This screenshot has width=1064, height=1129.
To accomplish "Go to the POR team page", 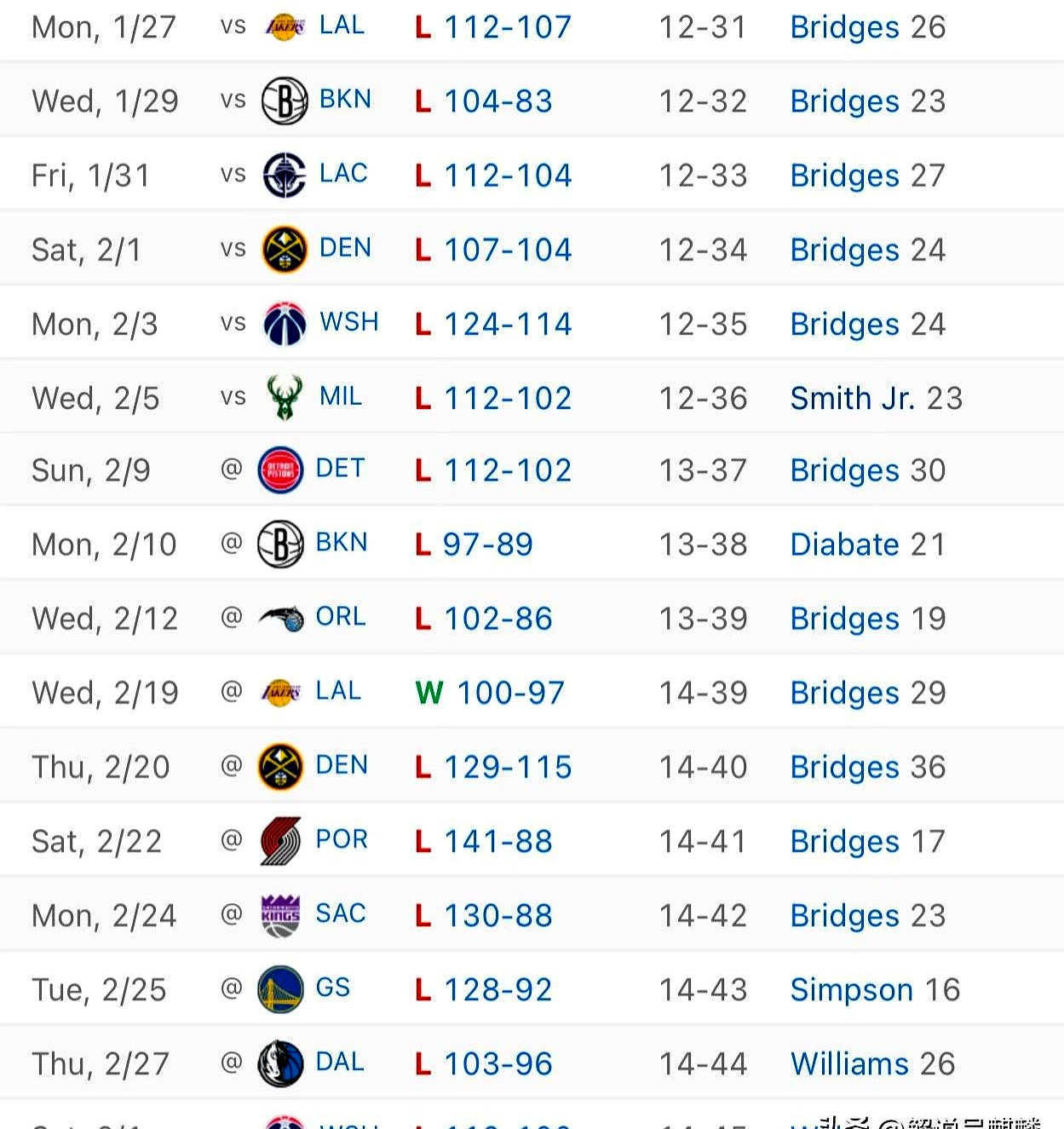I will pyautogui.click(x=341, y=840).
